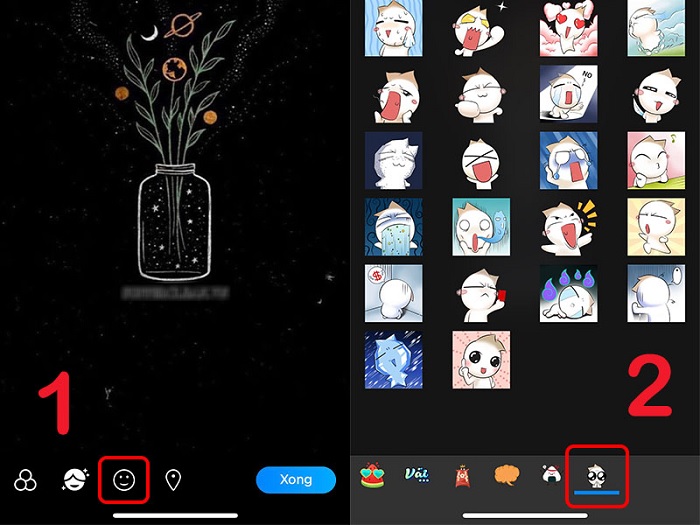Image resolution: width=700 pixels, height=525 pixels.
Task: Pick the sticker with purple flames
Action: pos(568,292)
